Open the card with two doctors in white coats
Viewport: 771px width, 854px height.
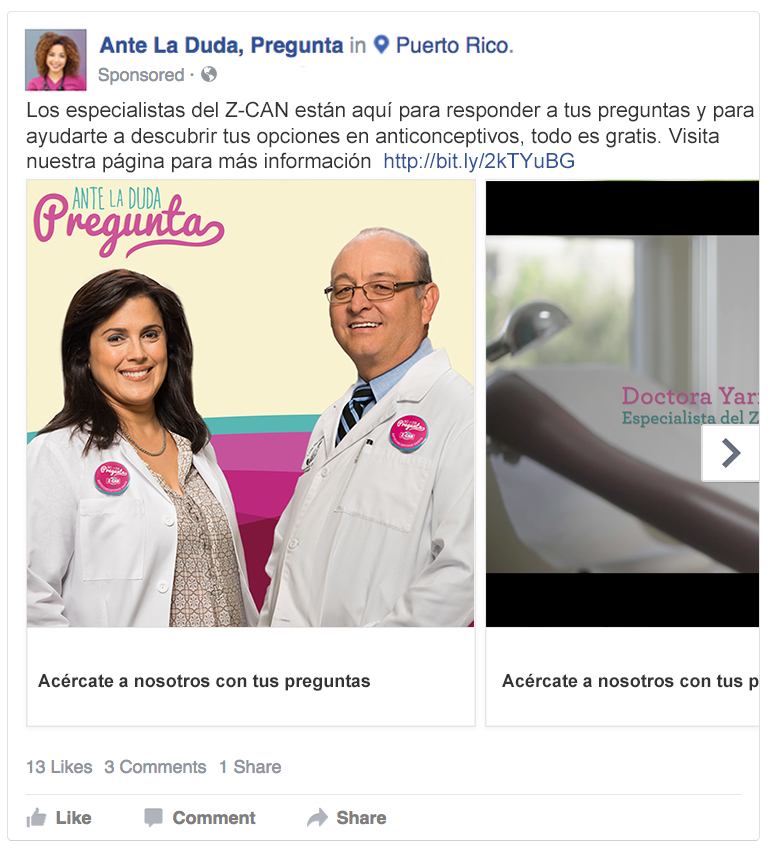250,404
